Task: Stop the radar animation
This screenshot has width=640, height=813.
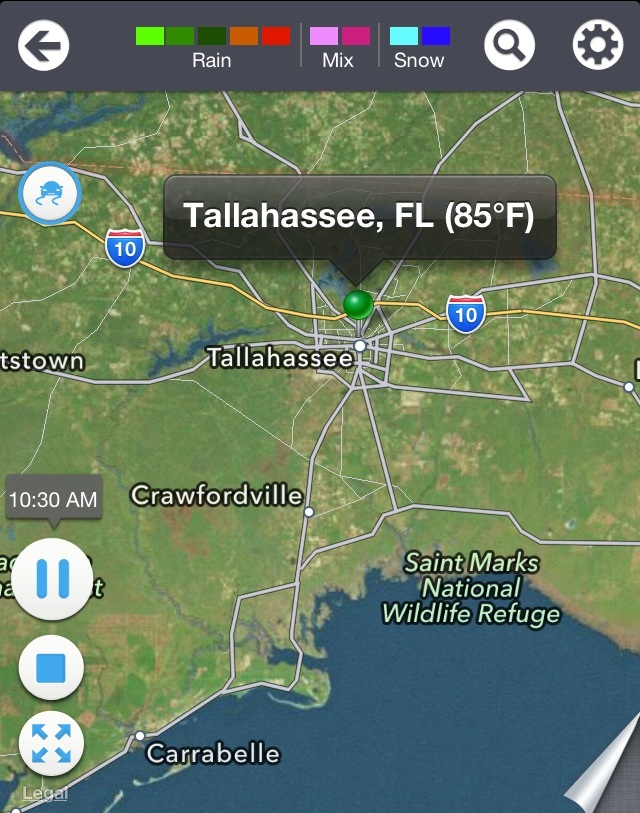Action: (x=51, y=667)
